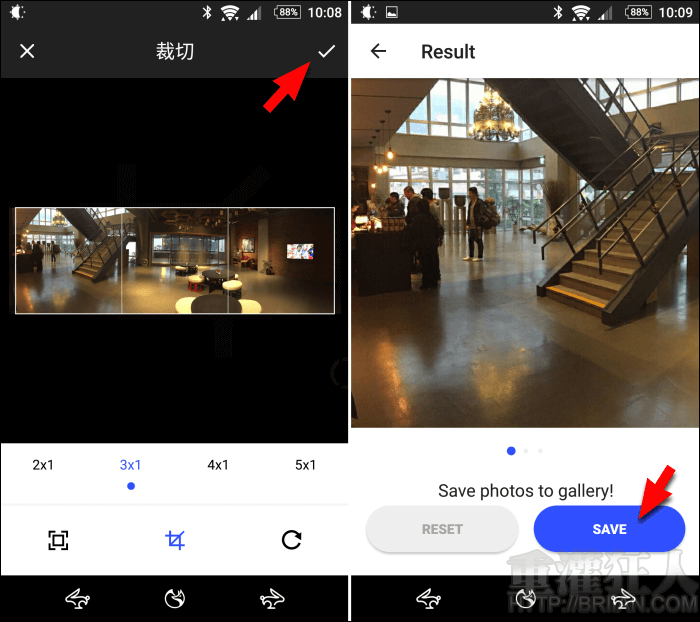Select the crop tool icon
This screenshot has height=622, width=700.
pos(175,540)
